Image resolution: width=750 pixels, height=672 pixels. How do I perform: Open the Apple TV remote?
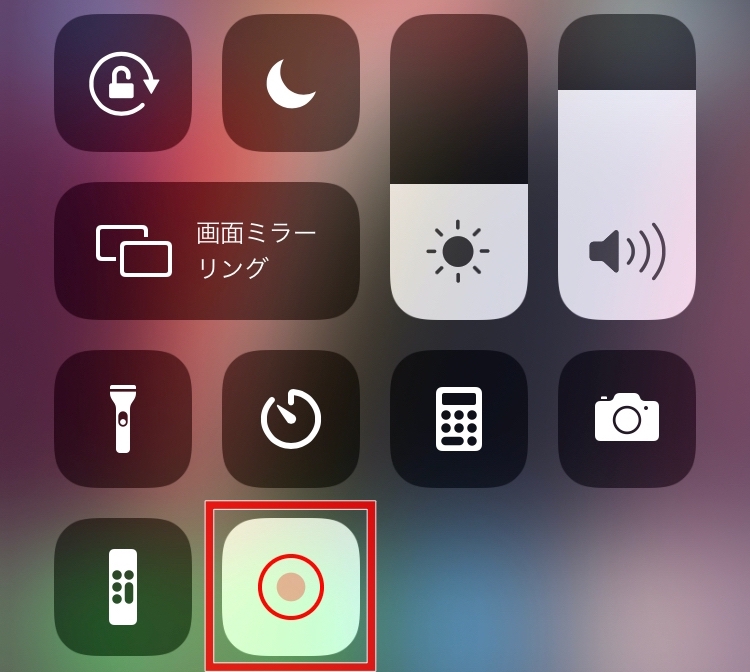(123, 587)
